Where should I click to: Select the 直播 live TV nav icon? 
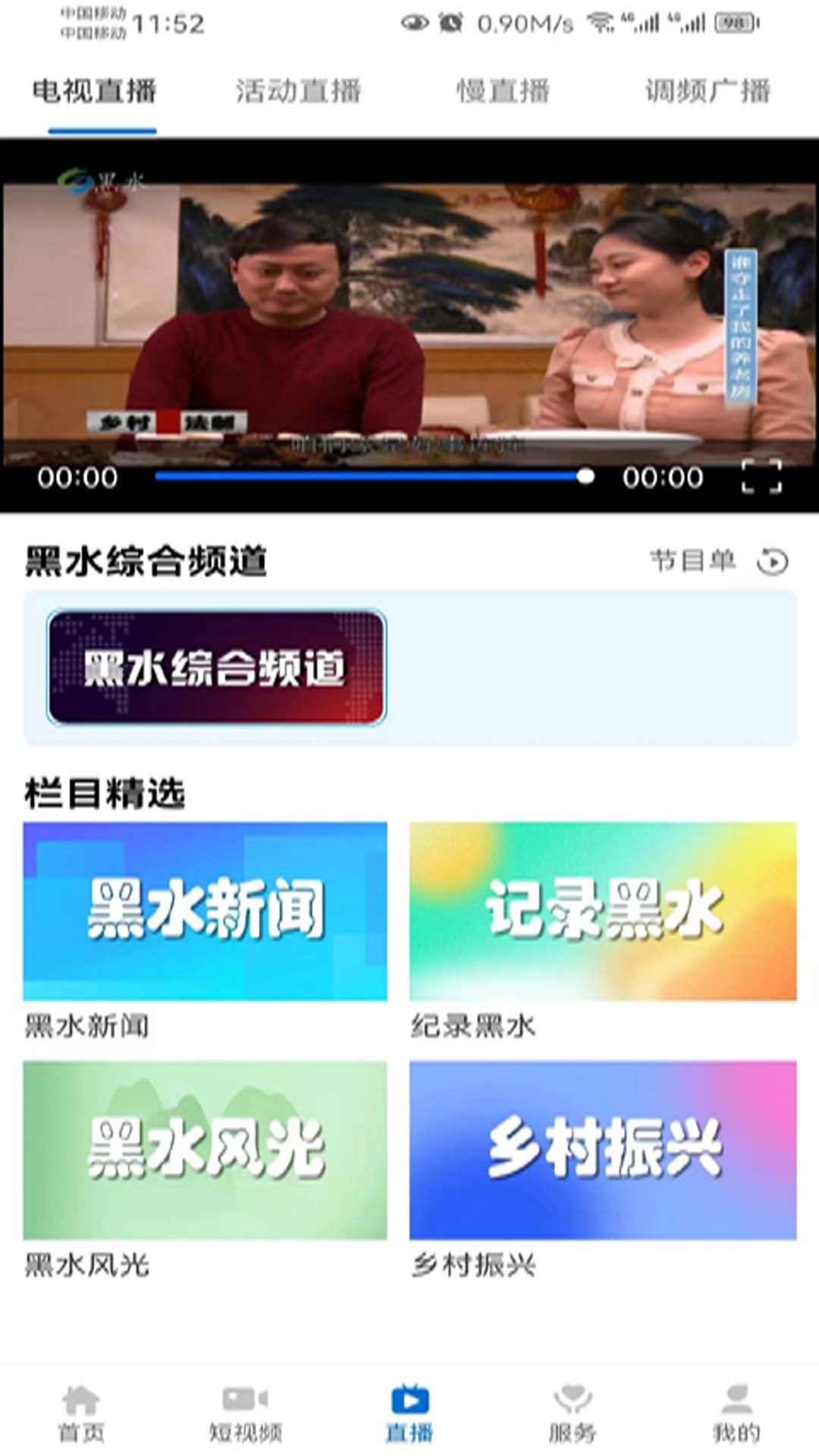[409, 1407]
